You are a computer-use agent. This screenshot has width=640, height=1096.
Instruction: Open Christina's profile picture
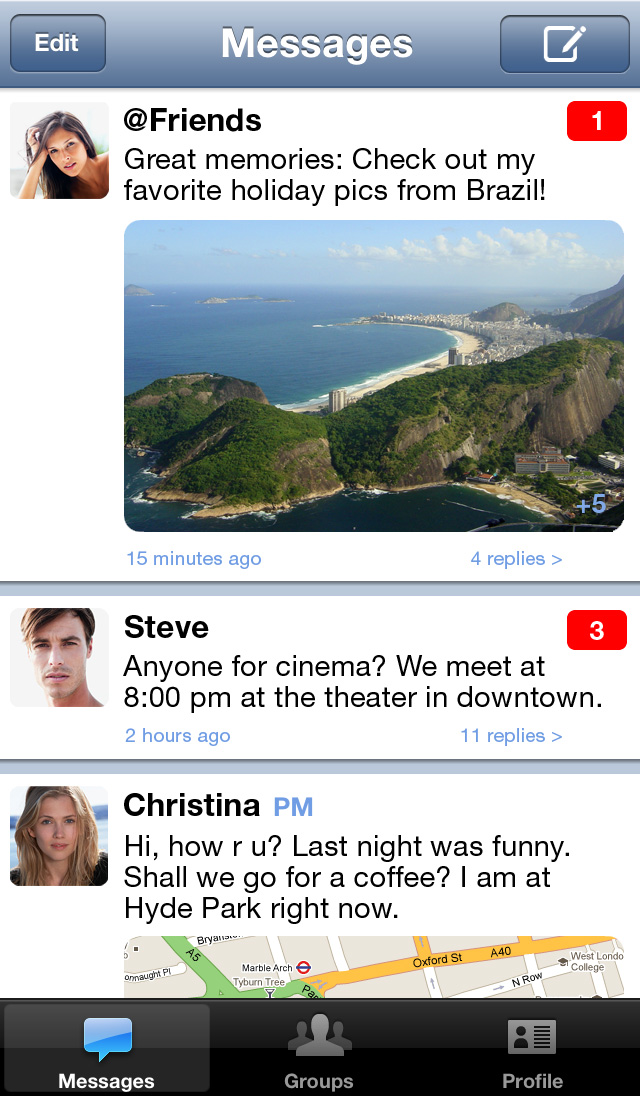coord(59,836)
